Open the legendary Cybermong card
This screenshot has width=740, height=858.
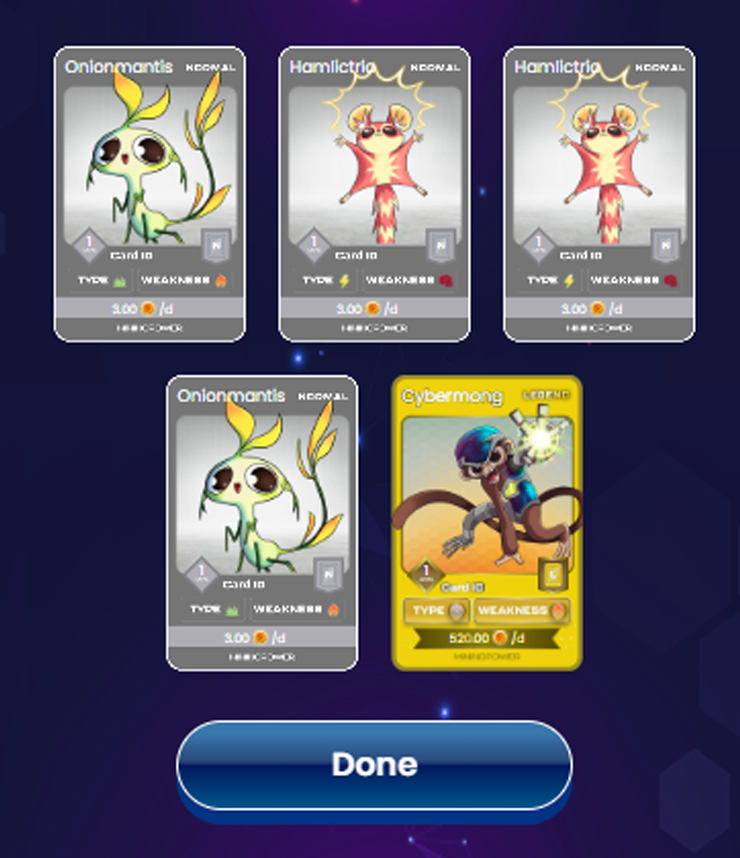[487, 523]
